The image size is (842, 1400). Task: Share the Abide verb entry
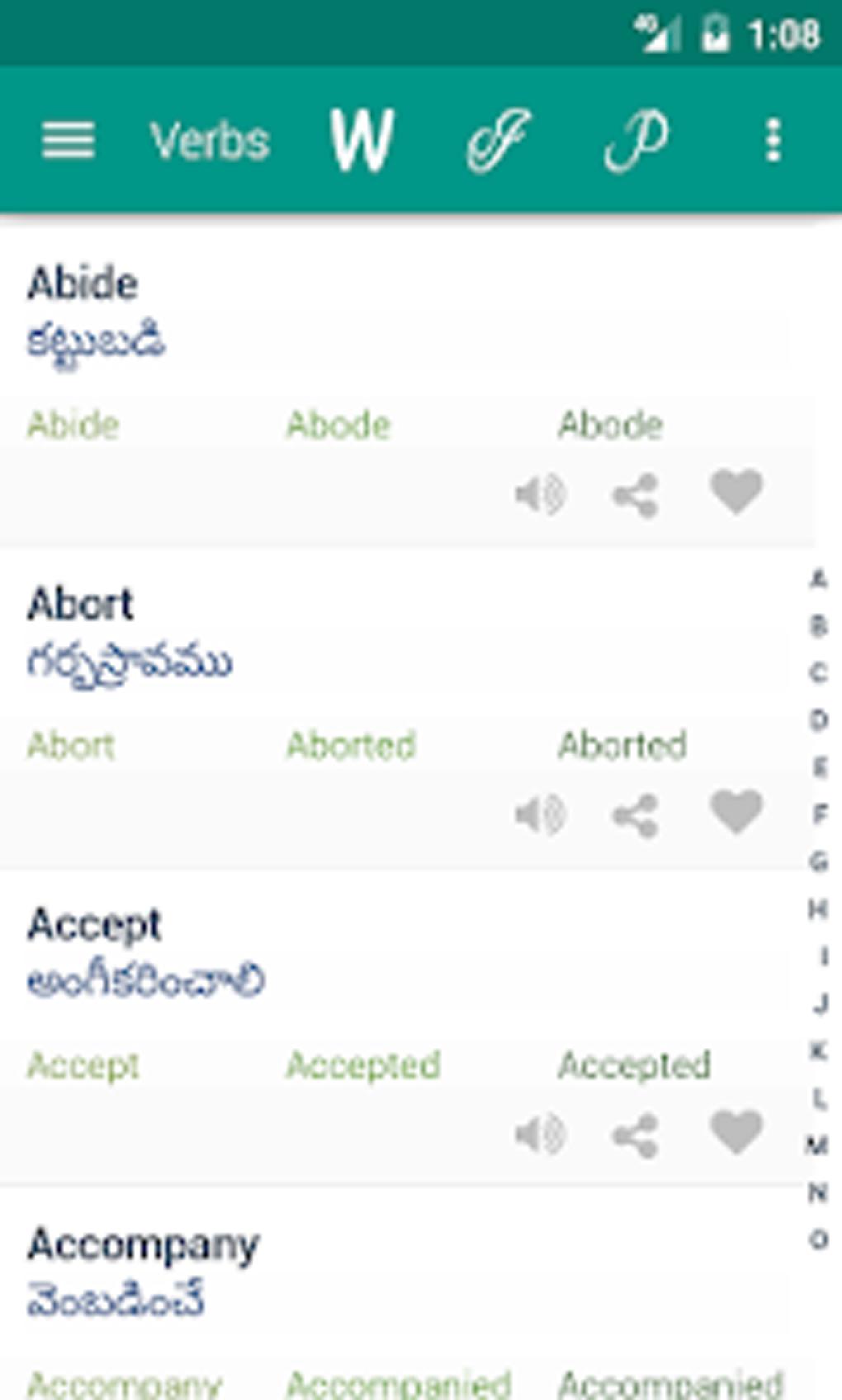pos(636,494)
